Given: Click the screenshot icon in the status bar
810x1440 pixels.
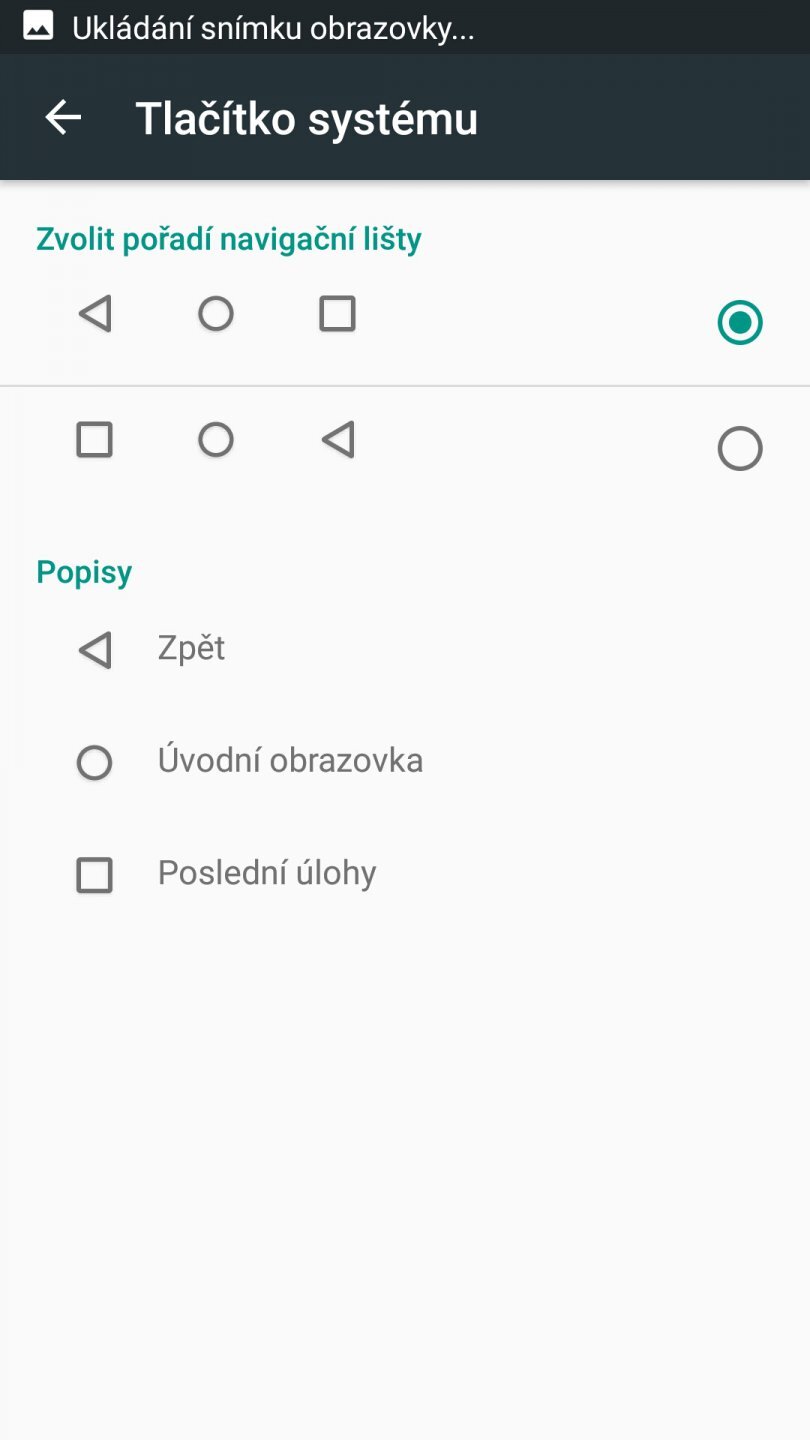Looking at the screenshot, I should (38, 27).
